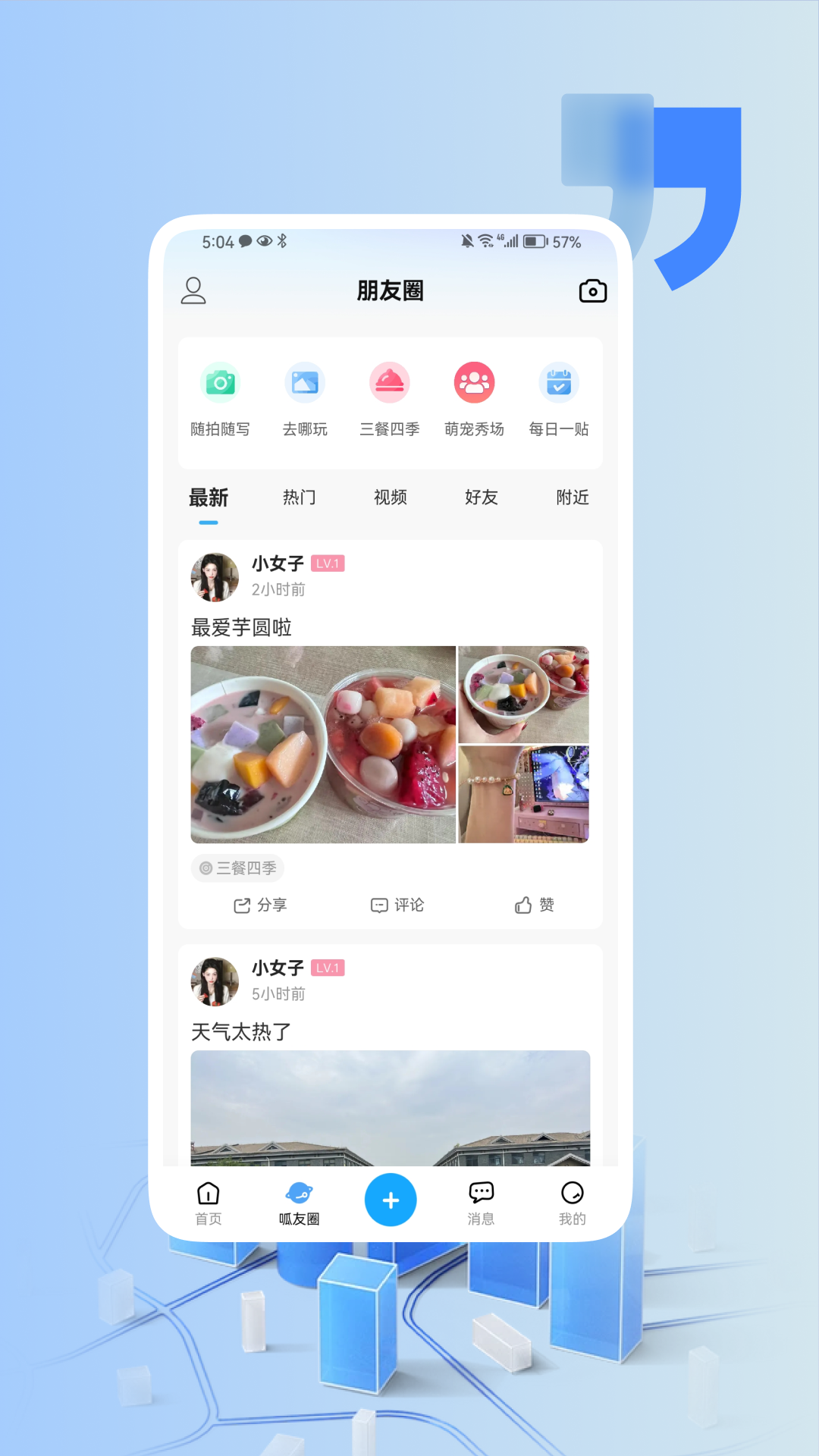Select the 去哪玩 travel icon

pos(304,383)
